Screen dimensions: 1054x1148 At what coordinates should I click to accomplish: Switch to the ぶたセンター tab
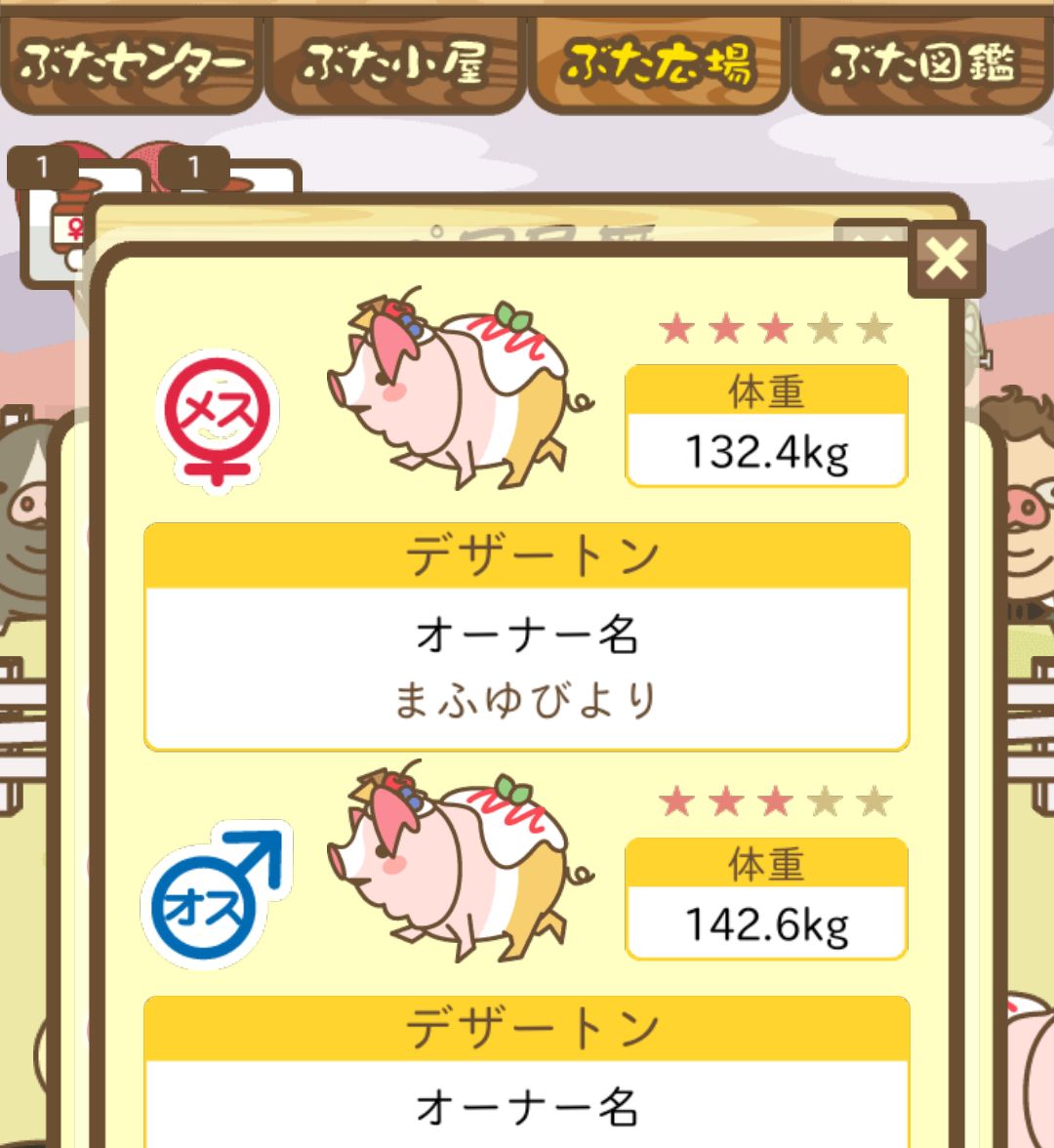point(132,64)
